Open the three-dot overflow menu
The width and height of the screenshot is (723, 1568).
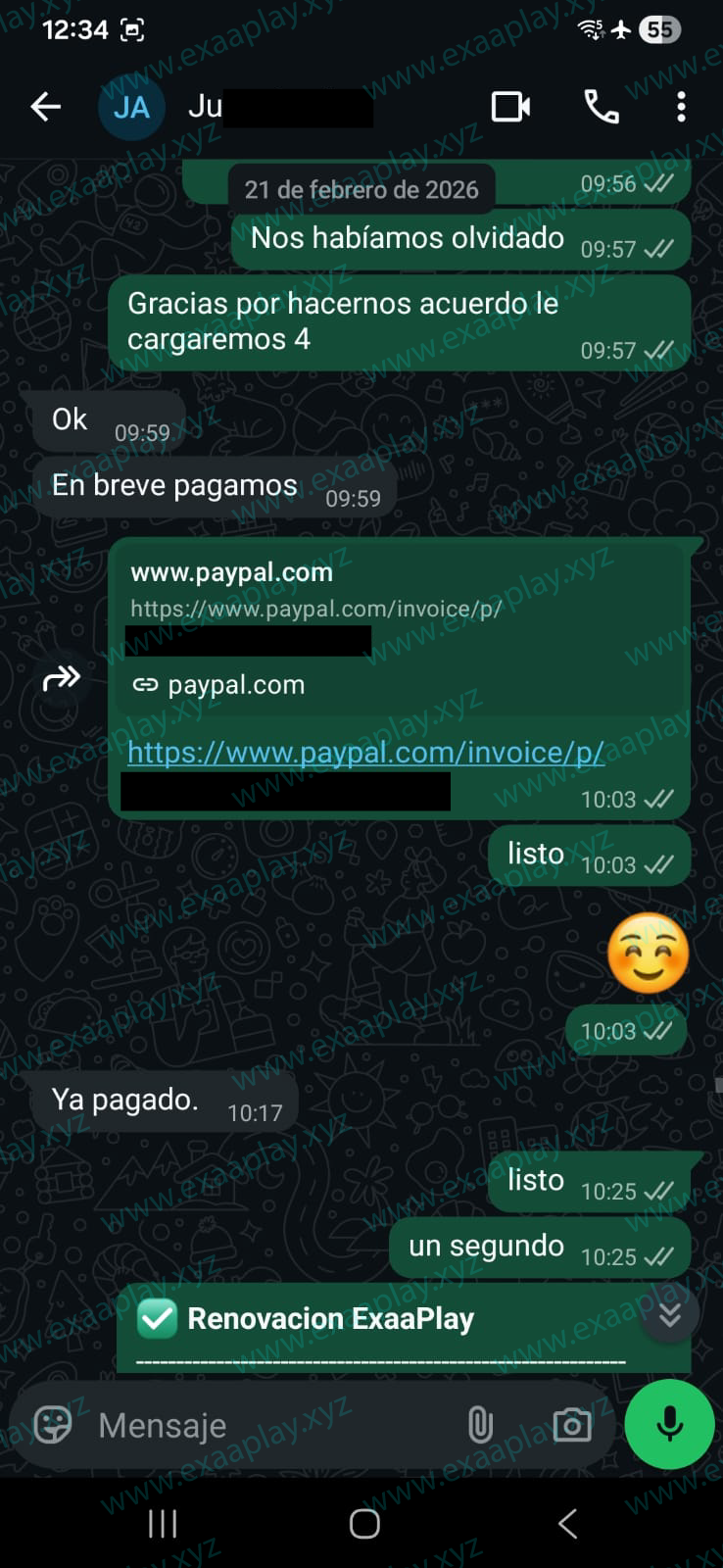[x=681, y=107]
